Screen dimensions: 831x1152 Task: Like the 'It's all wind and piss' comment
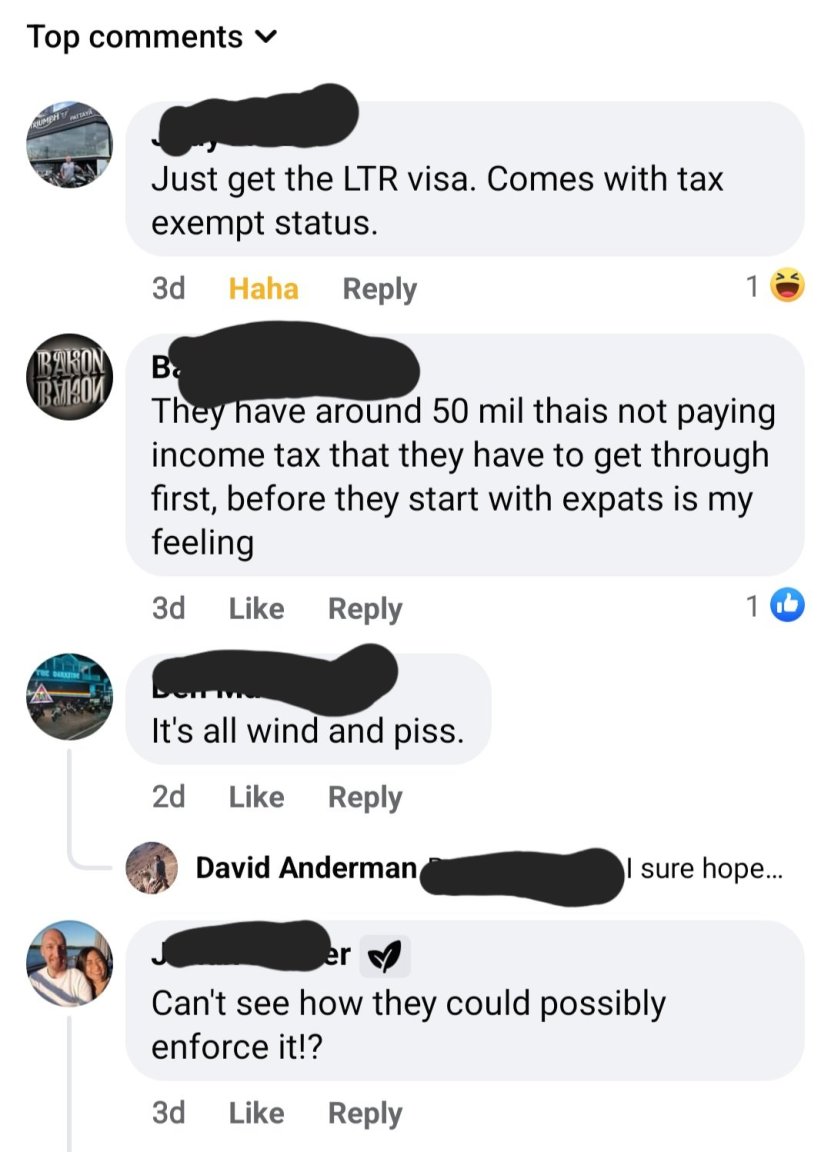[x=256, y=797]
